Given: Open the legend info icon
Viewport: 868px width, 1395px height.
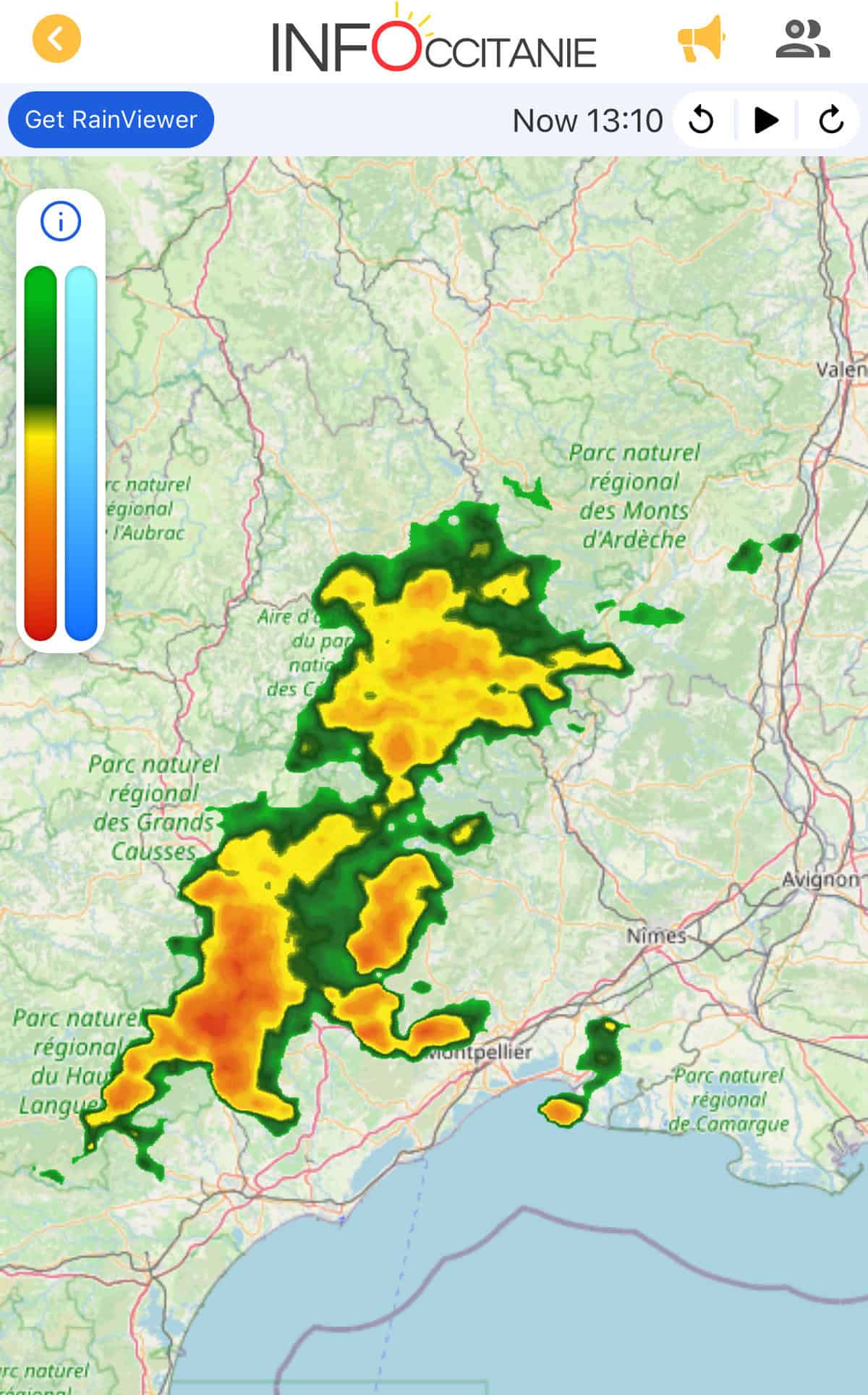Looking at the screenshot, I should (x=61, y=221).
